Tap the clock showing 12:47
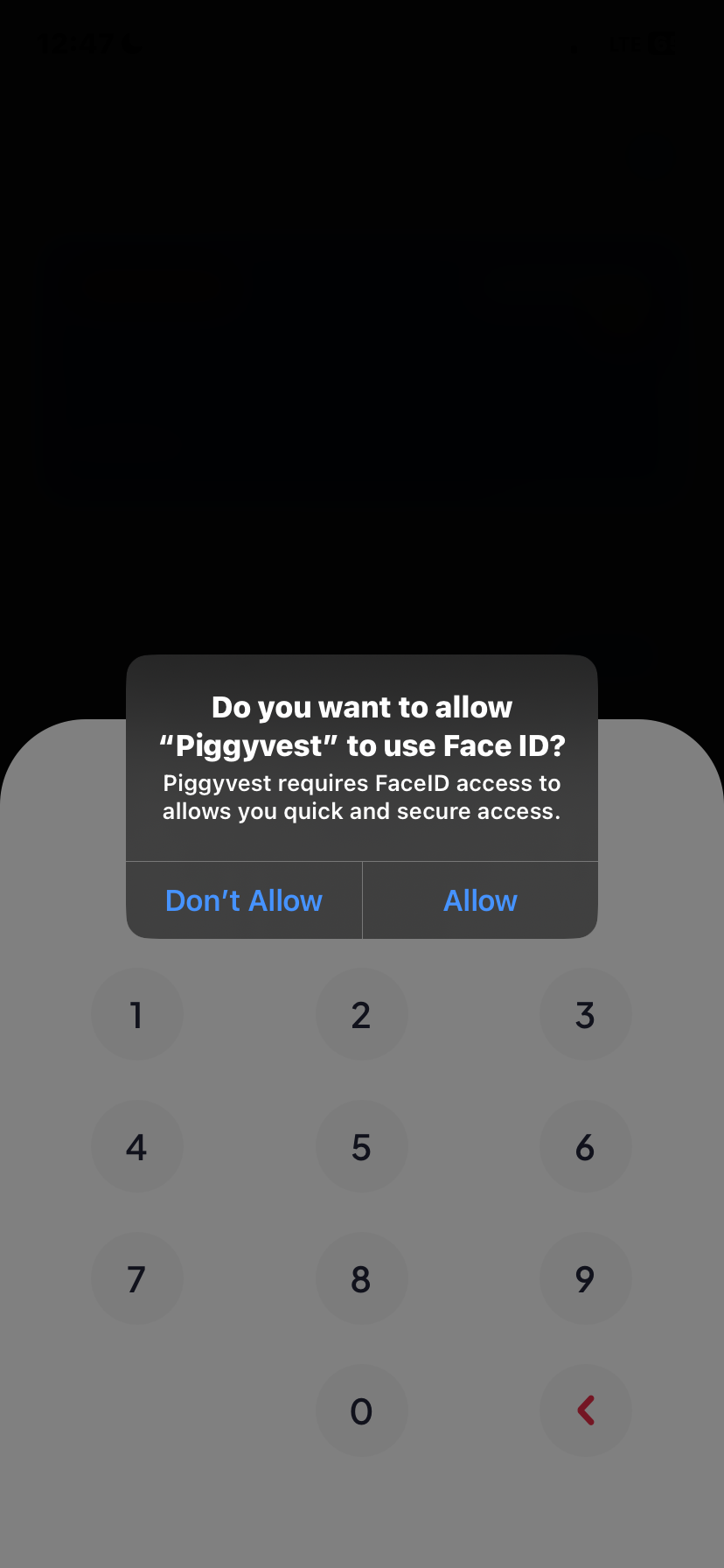This screenshot has width=724, height=1568. coord(84,43)
